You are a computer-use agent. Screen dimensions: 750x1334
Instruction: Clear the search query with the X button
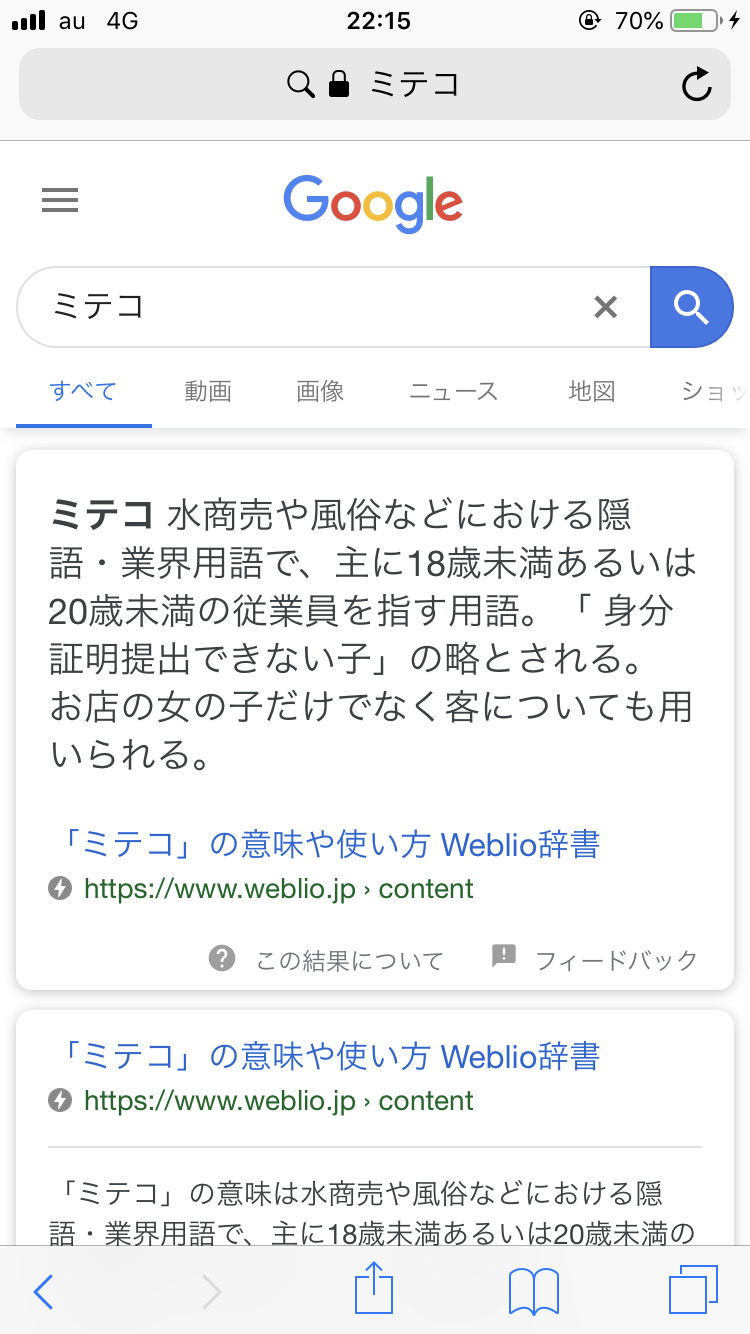pos(606,307)
